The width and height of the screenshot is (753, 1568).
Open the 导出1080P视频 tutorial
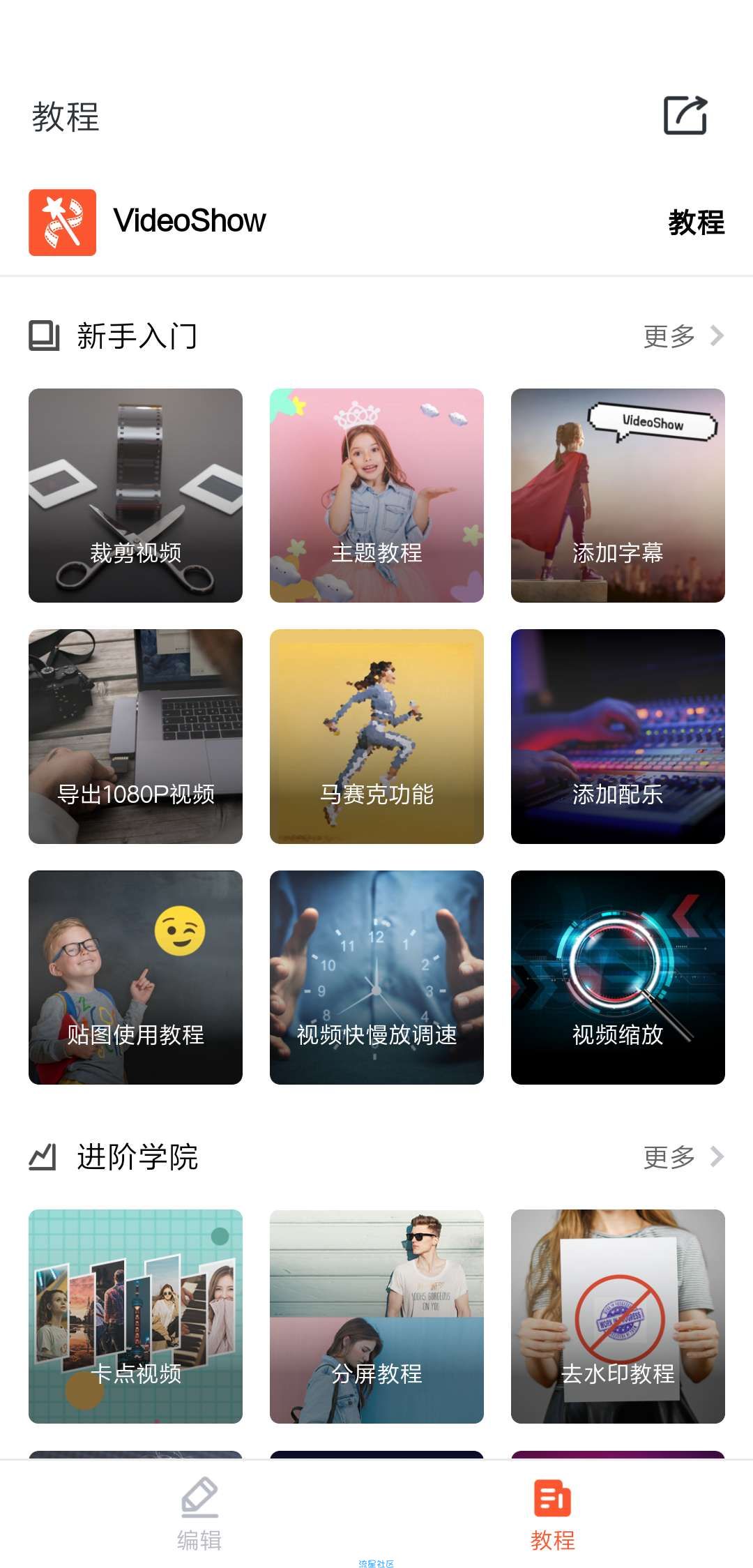(135, 737)
